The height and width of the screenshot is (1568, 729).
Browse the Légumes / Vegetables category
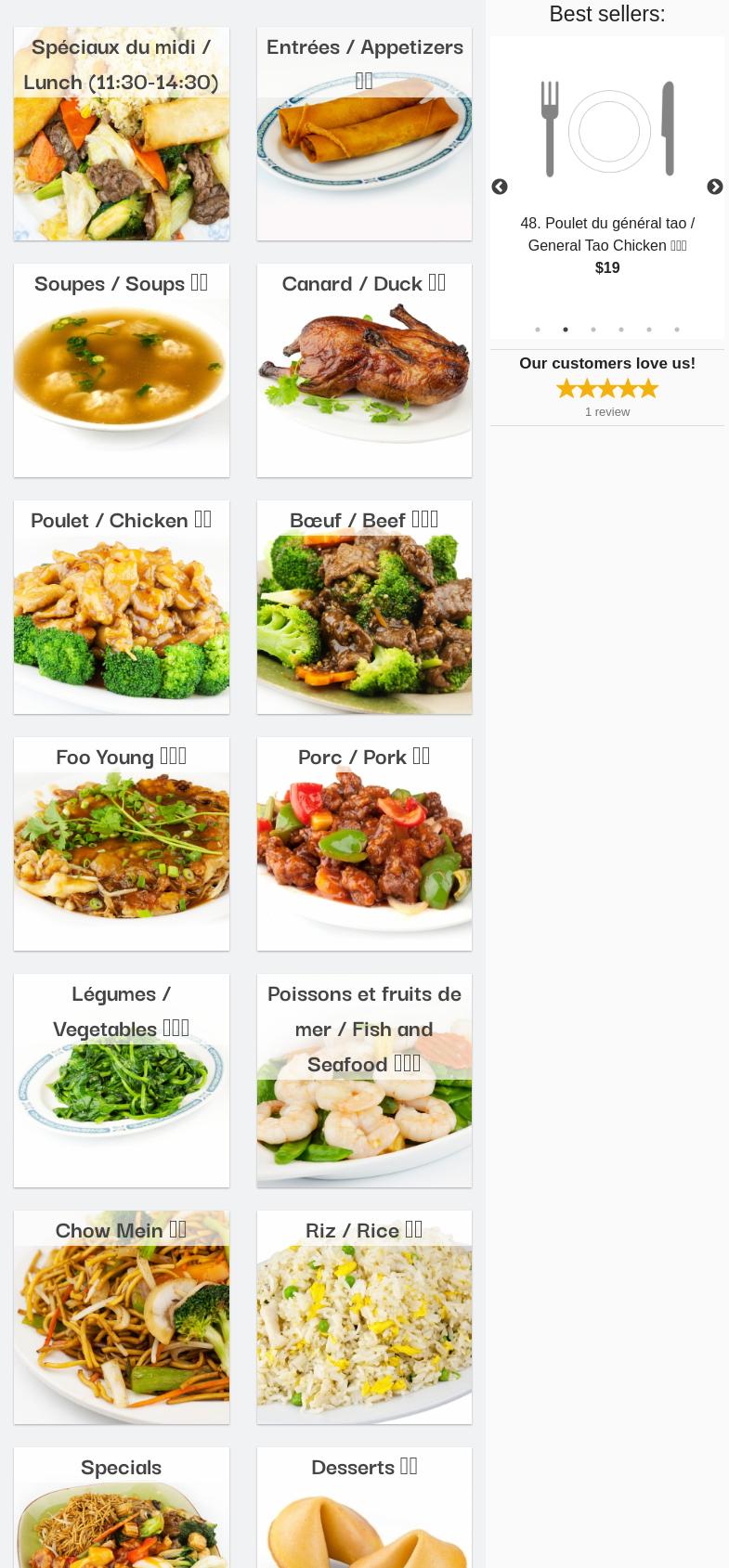click(x=122, y=1081)
